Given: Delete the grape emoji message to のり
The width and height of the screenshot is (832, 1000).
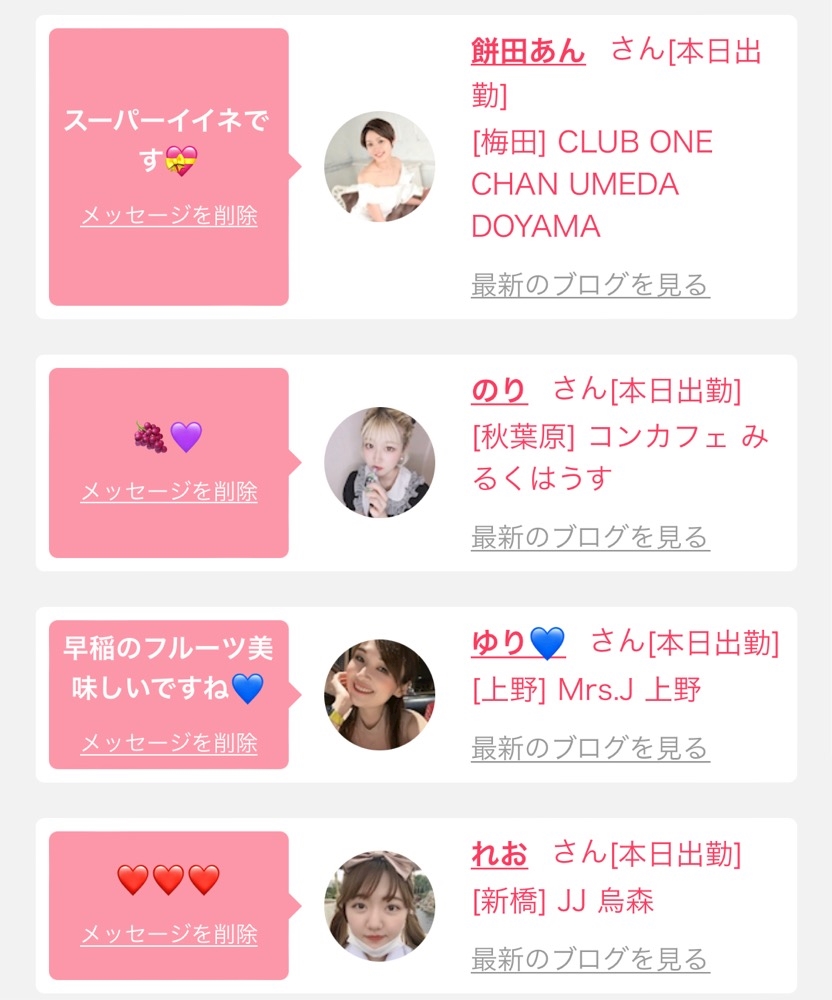Looking at the screenshot, I should (x=169, y=492).
